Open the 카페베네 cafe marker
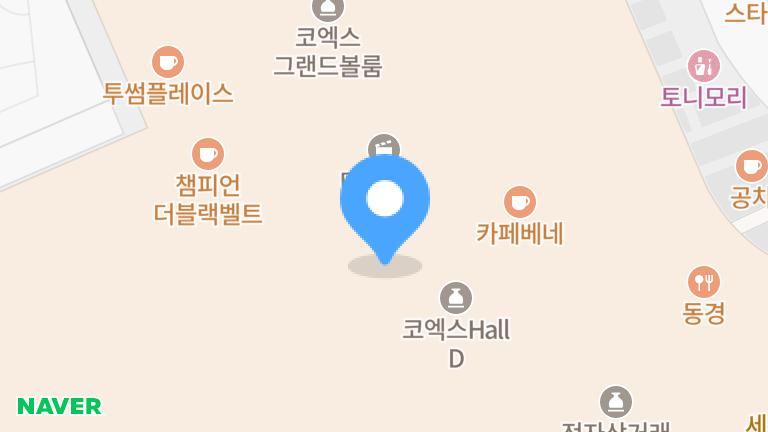Image resolution: width=768 pixels, height=432 pixels. [x=519, y=203]
